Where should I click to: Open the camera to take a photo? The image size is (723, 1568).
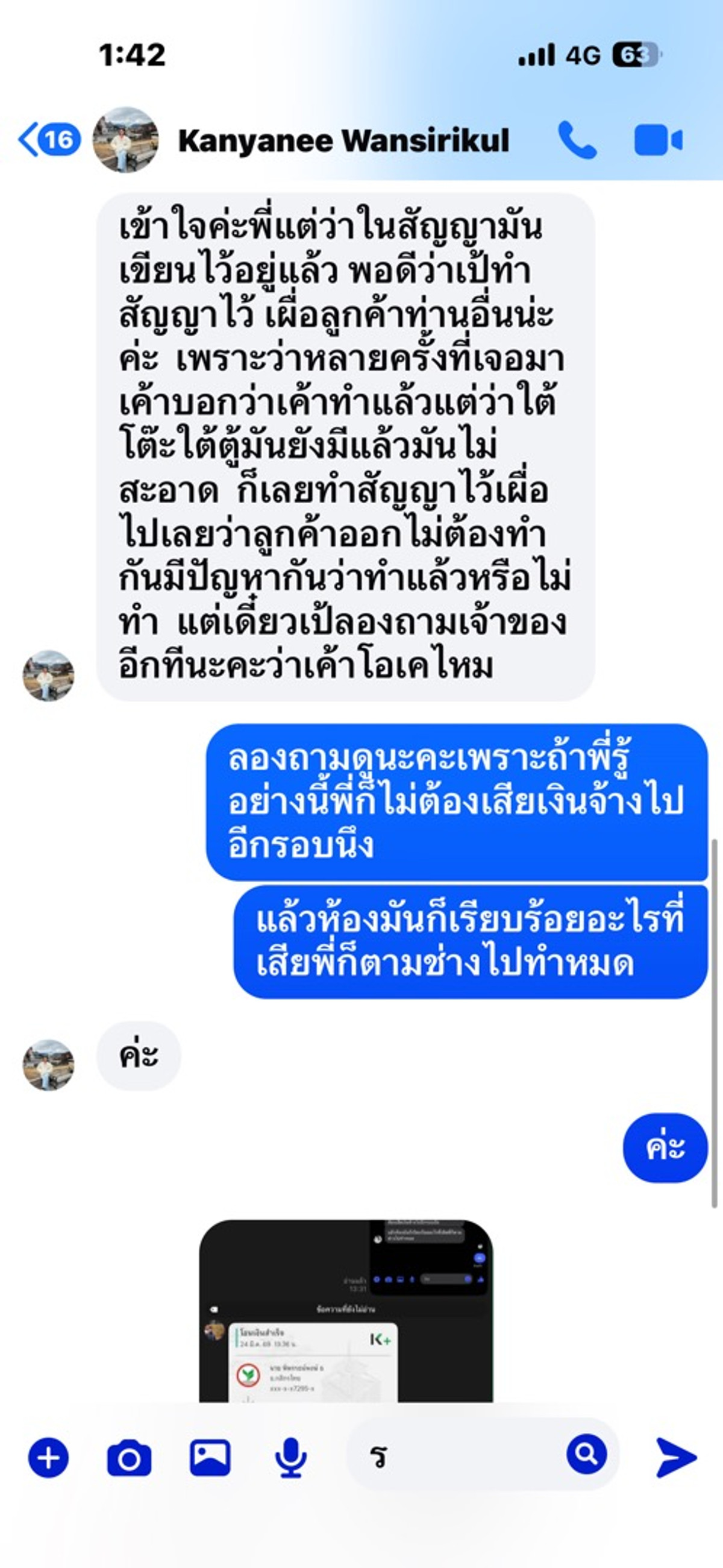[129, 1457]
